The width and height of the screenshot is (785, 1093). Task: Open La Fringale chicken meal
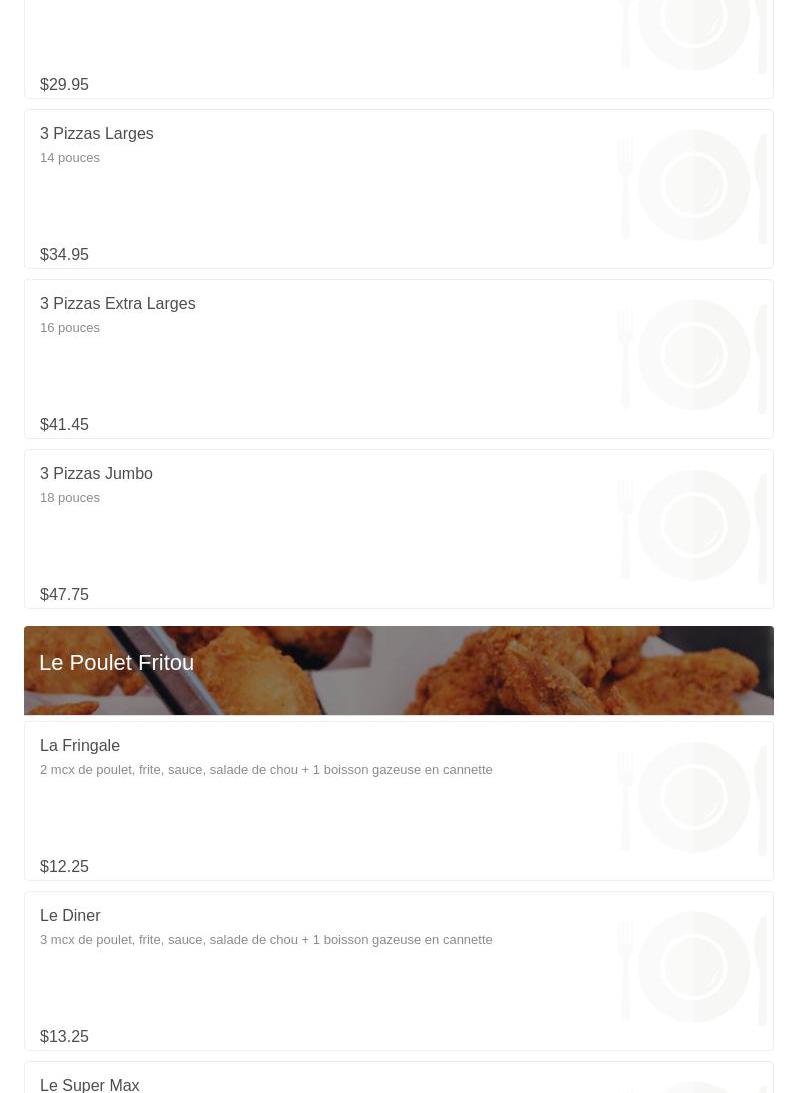tap(80, 746)
